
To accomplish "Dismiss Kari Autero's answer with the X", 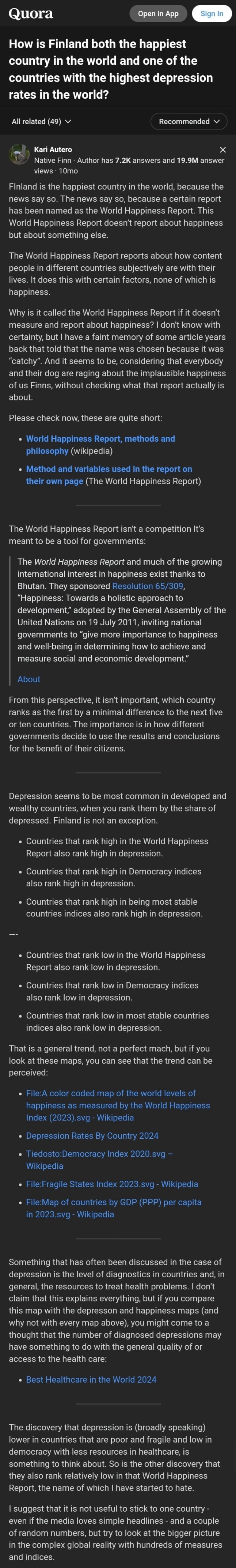I will (222, 150).
